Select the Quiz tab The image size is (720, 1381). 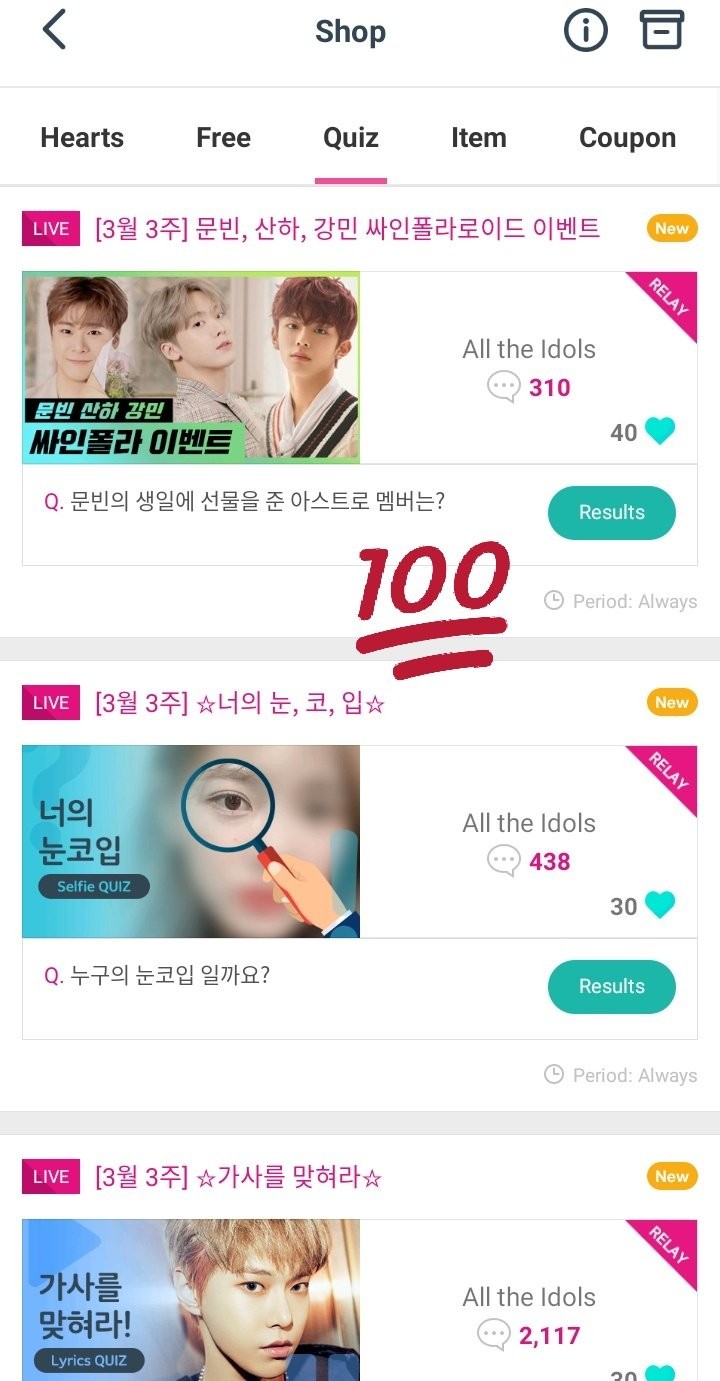click(350, 138)
